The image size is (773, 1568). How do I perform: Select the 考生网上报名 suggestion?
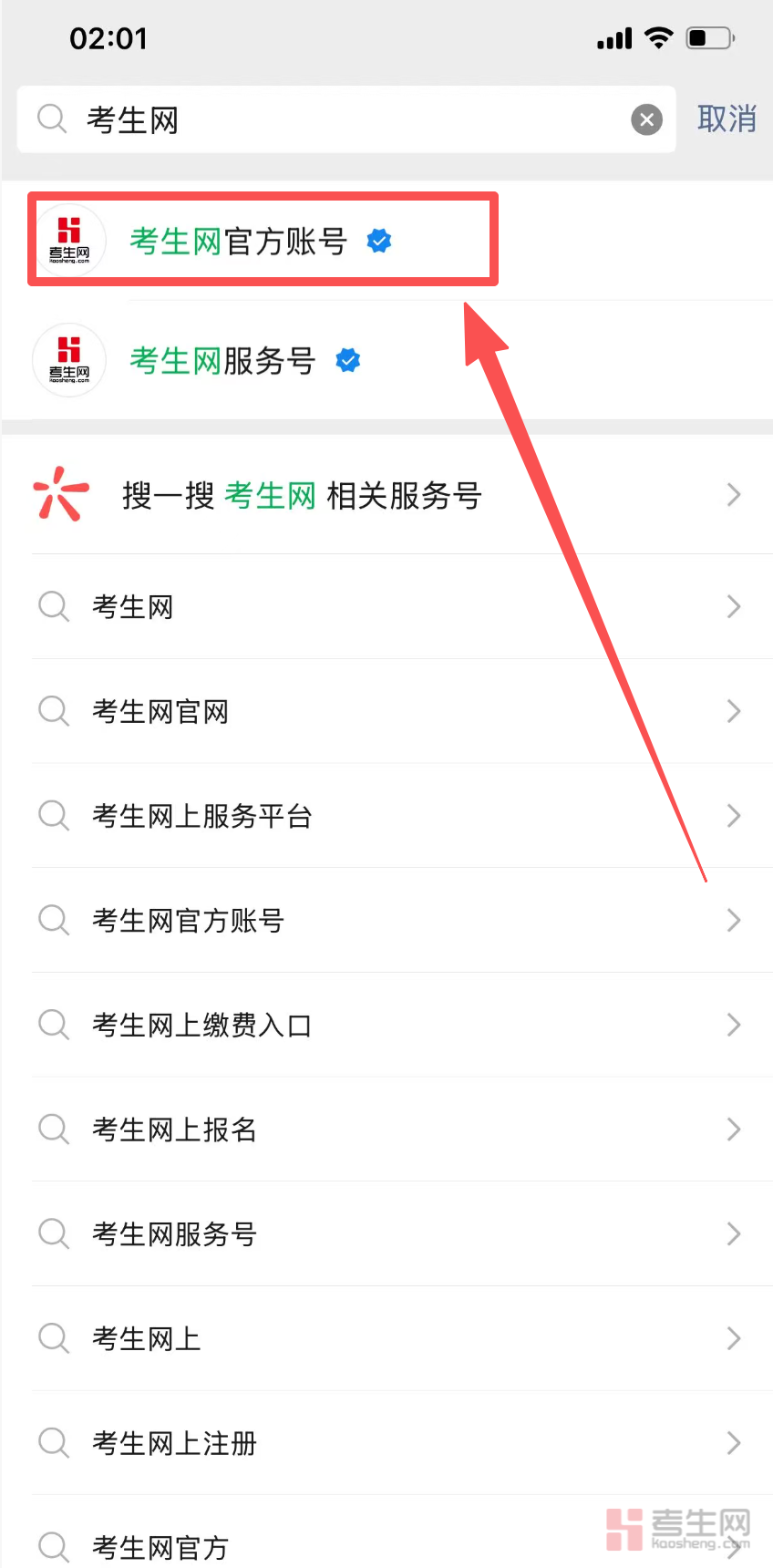[x=175, y=1130]
